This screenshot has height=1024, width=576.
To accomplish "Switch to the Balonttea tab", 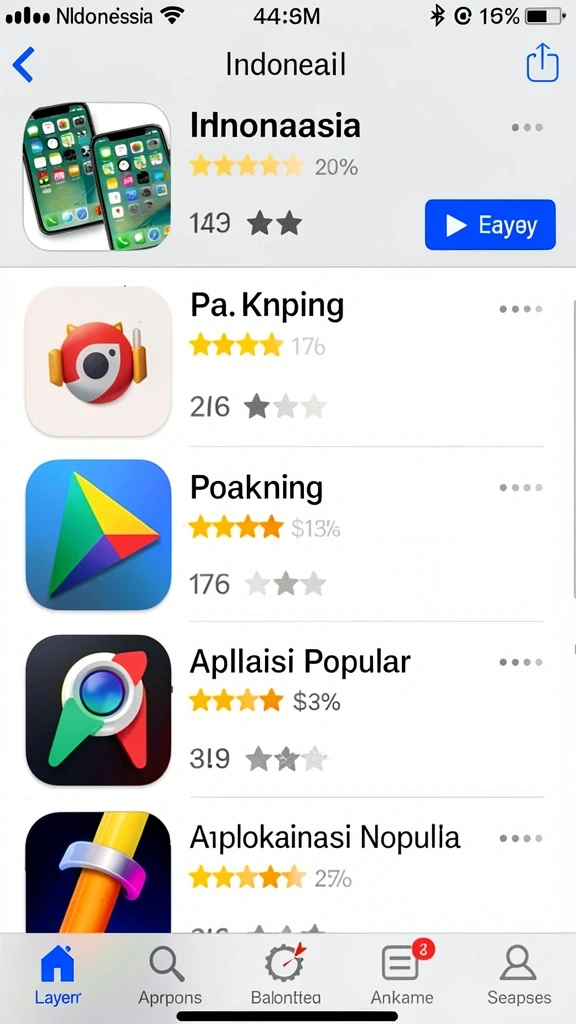I will pos(285,974).
